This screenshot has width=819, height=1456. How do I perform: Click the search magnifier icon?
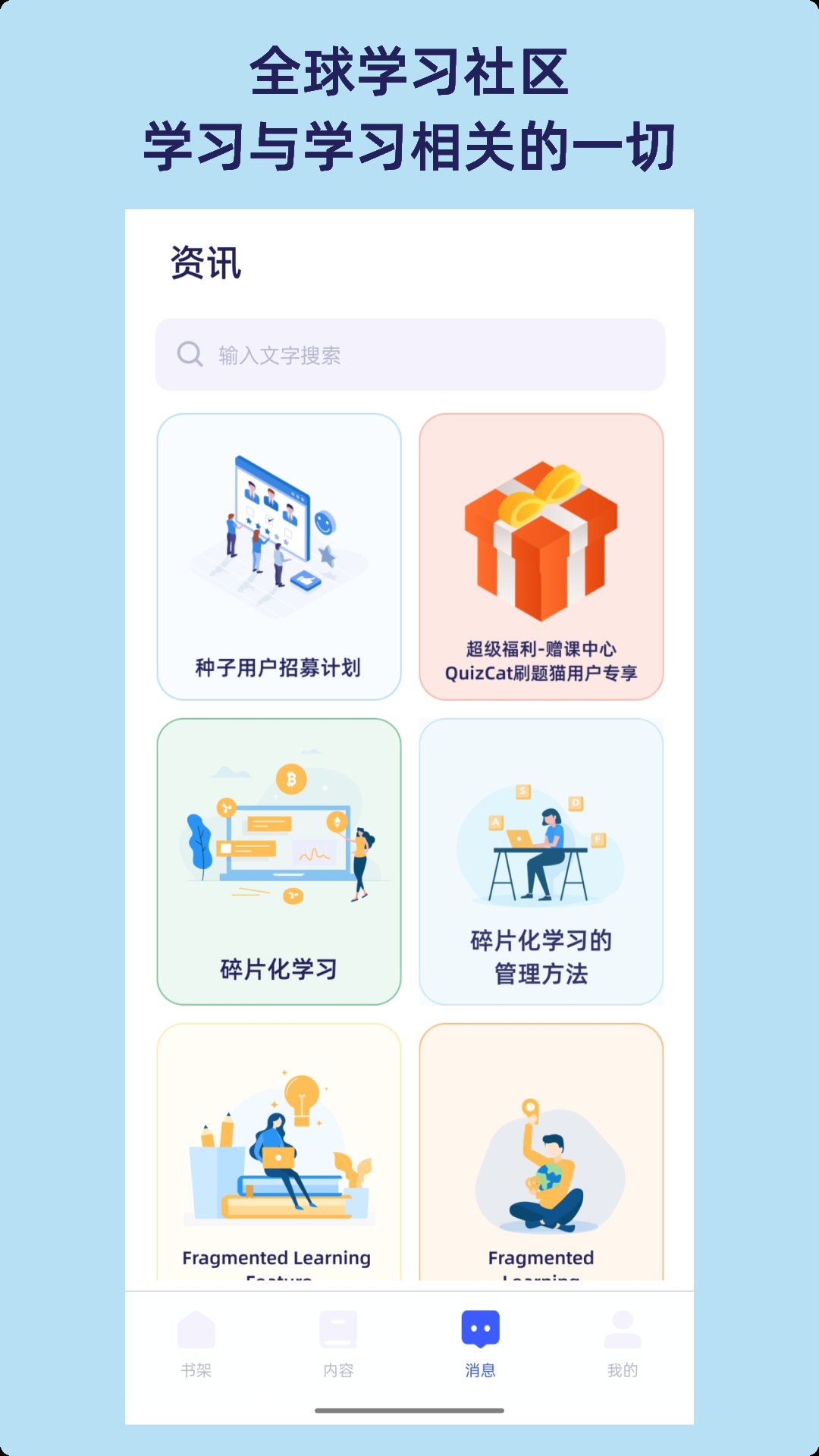(x=188, y=354)
